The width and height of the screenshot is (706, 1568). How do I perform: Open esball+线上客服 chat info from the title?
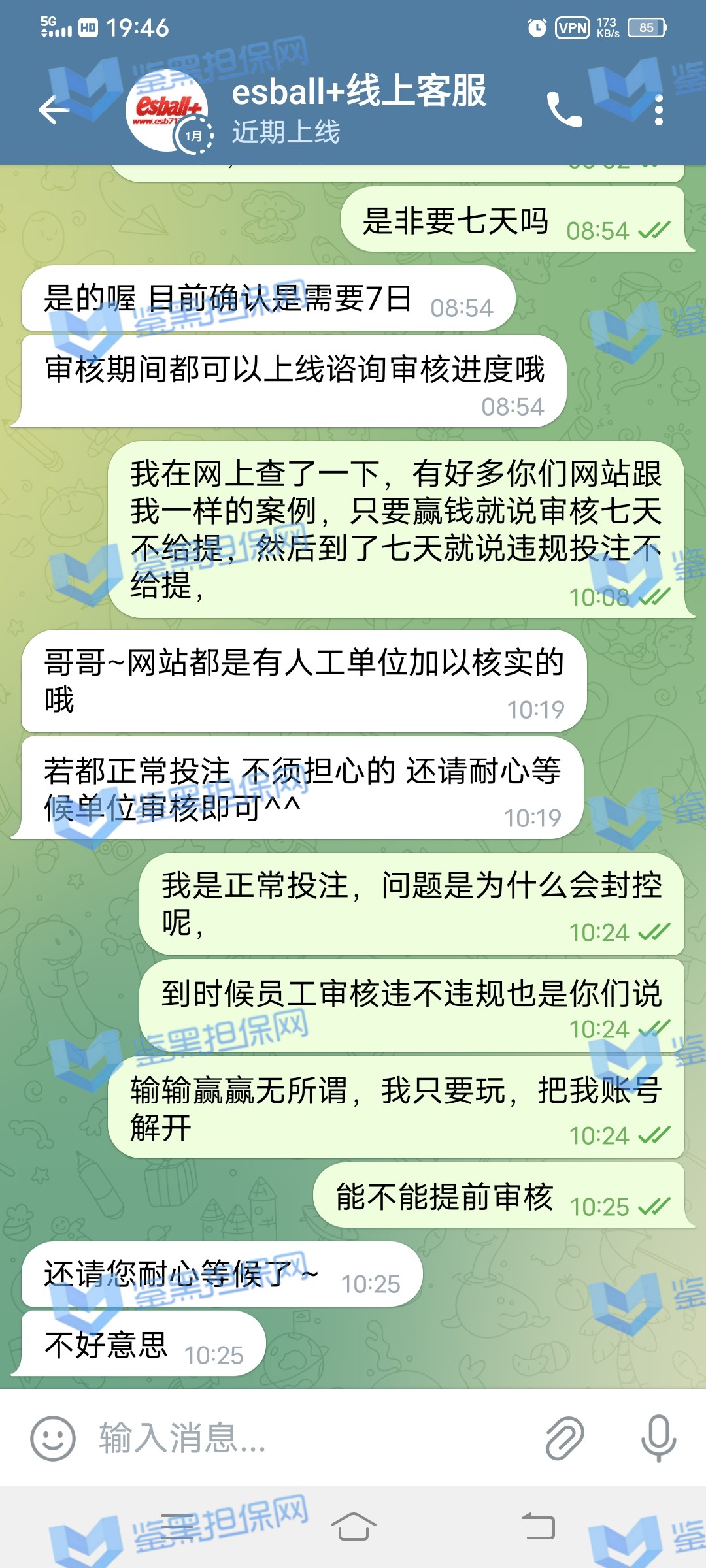point(360,91)
